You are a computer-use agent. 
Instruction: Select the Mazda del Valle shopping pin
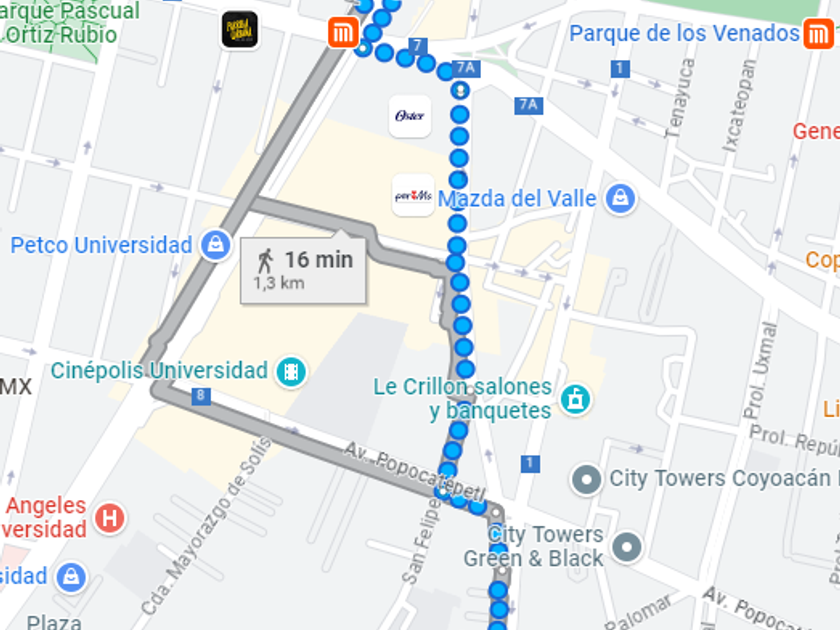coord(620,198)
